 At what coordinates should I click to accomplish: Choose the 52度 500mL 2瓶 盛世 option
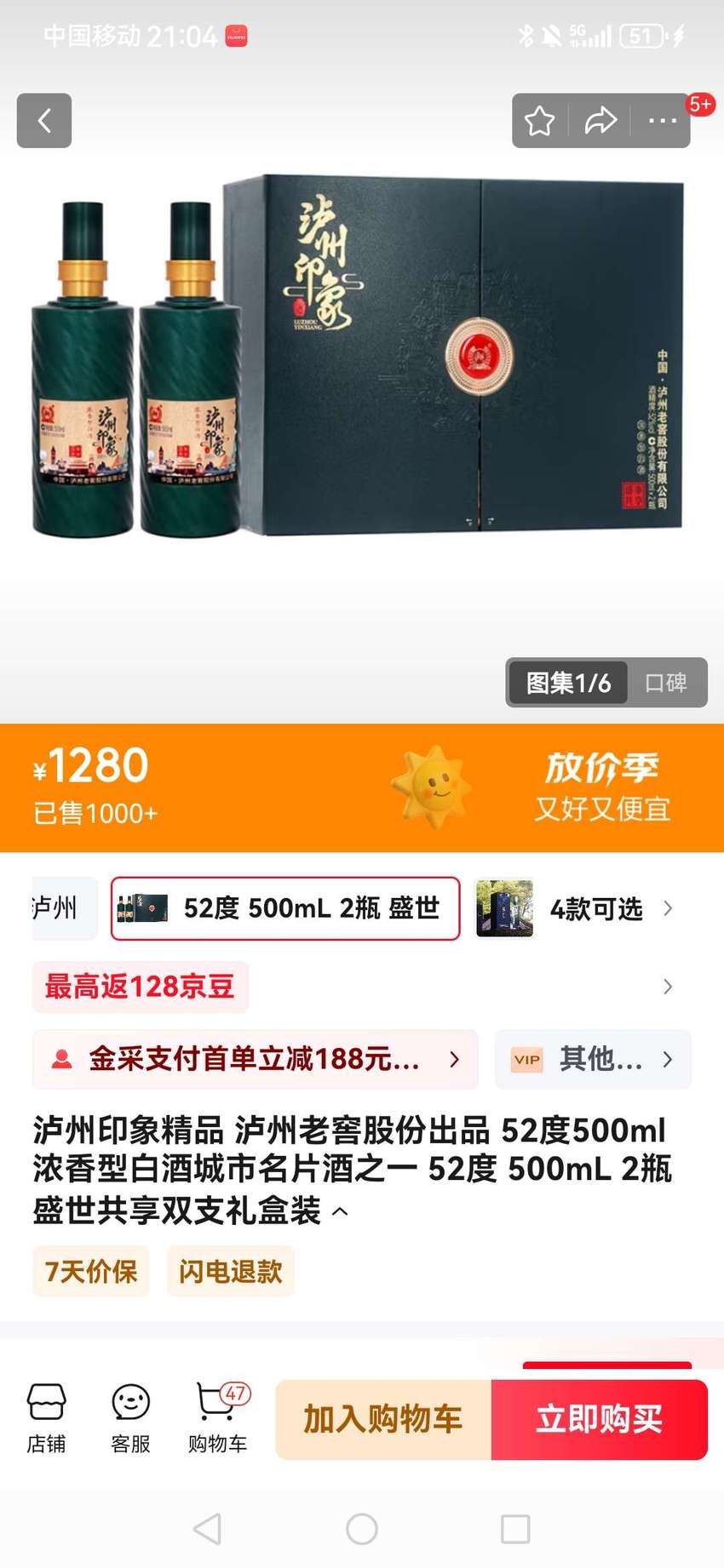click(x=285, y=908)
